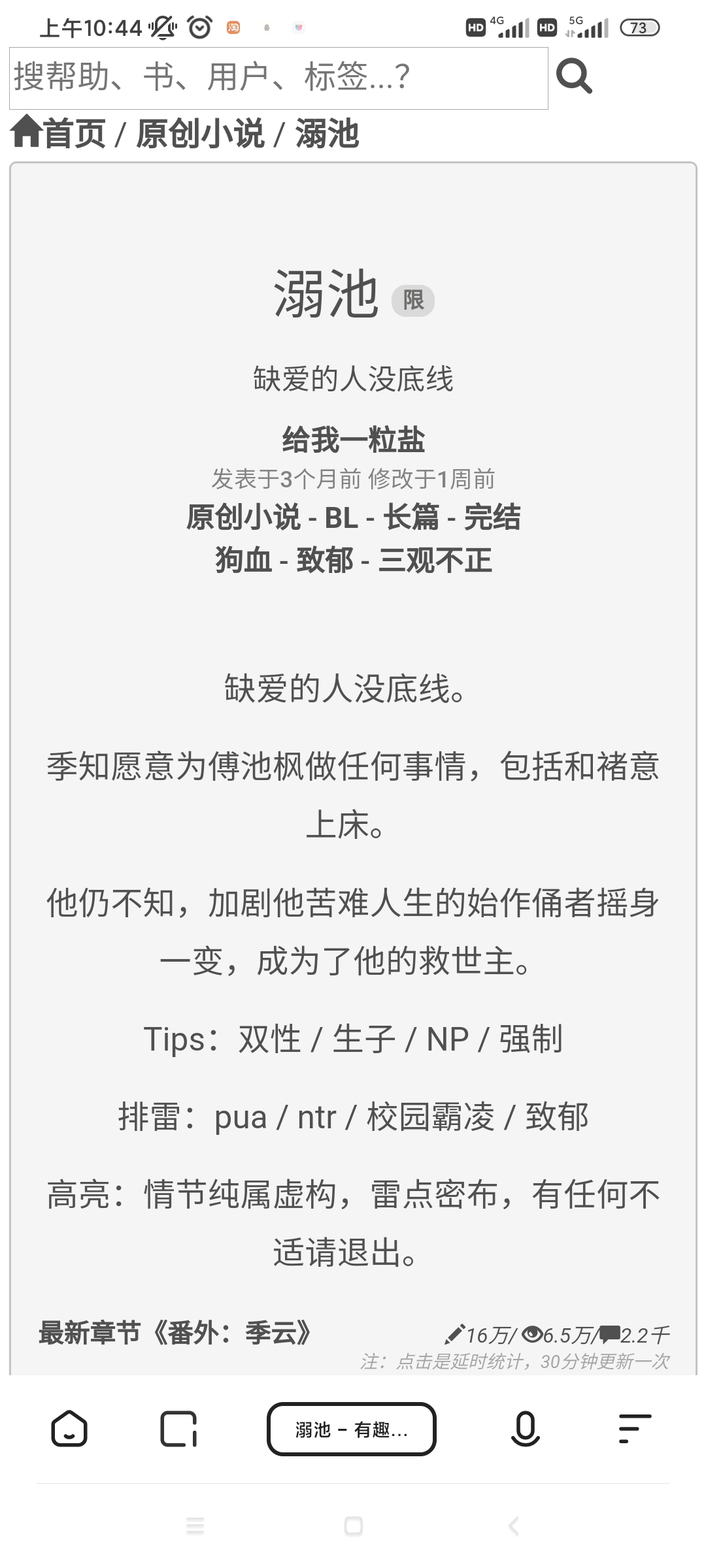The height and width of the screenshot is (1568, 706).
Task: Go back with system back button
Action: point(514,1526)
